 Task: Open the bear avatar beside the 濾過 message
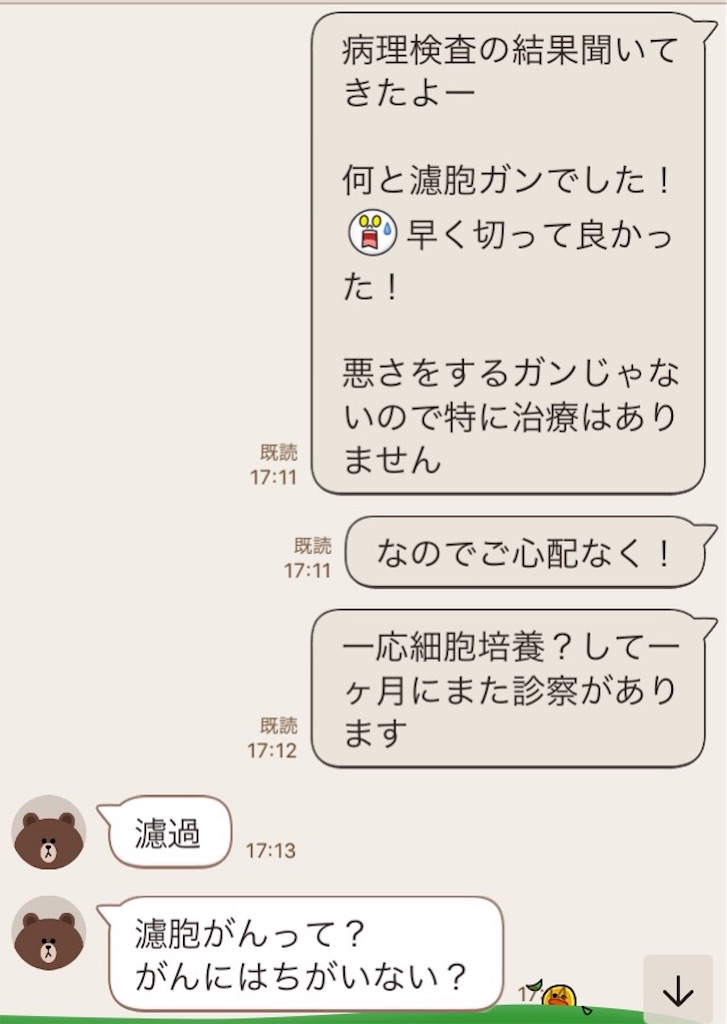(x=49, y=833)
